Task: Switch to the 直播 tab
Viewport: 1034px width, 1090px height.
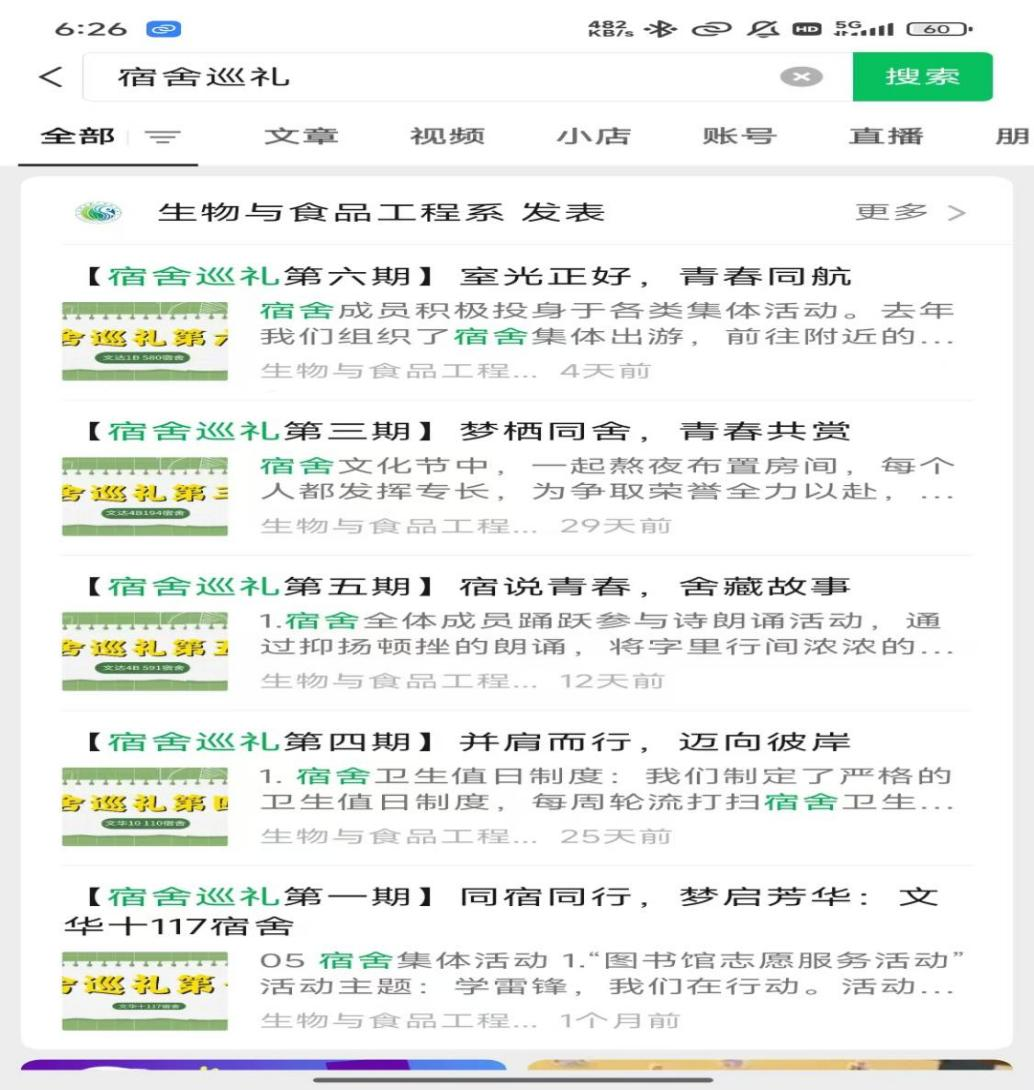Action: pyautogui.click(x=885, y=137)
